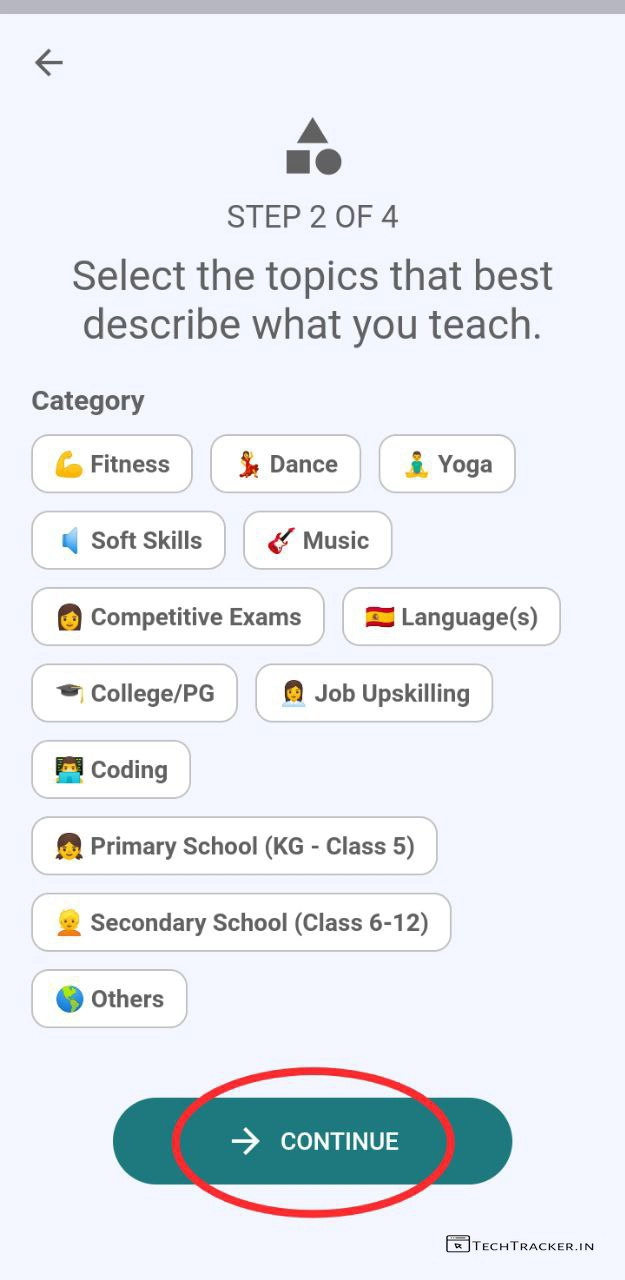This screenshot has width=625, height=1280.
Task: Continue to the next step
Action: coord(313,1141)
